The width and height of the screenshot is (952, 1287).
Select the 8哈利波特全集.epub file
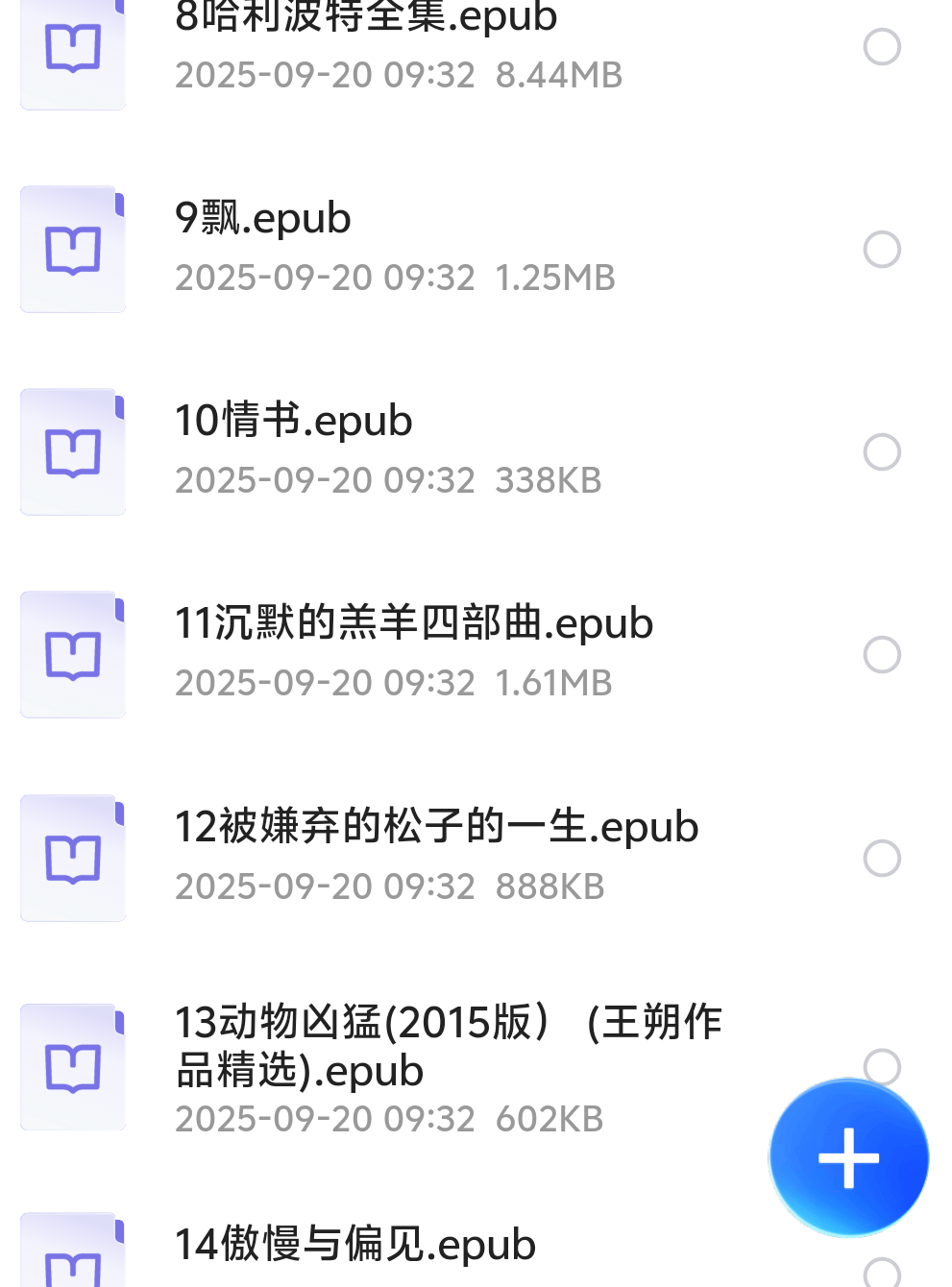pyautogui.click(x=881, y=47)
